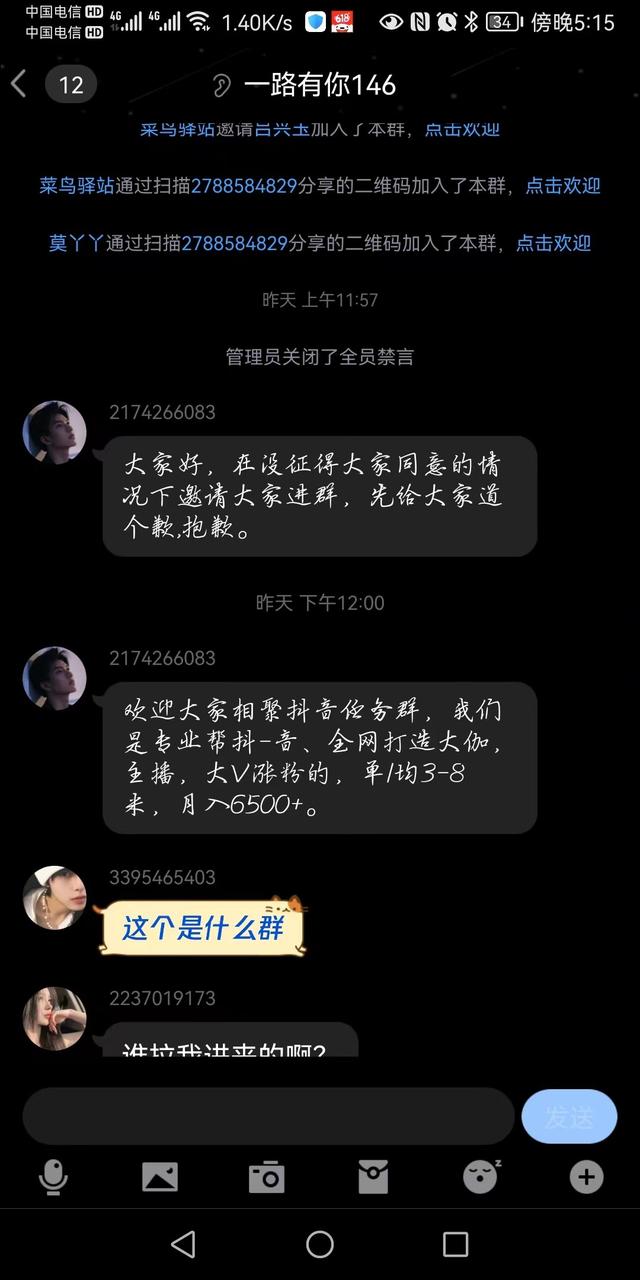Expand more options with plus icon

586,1177
